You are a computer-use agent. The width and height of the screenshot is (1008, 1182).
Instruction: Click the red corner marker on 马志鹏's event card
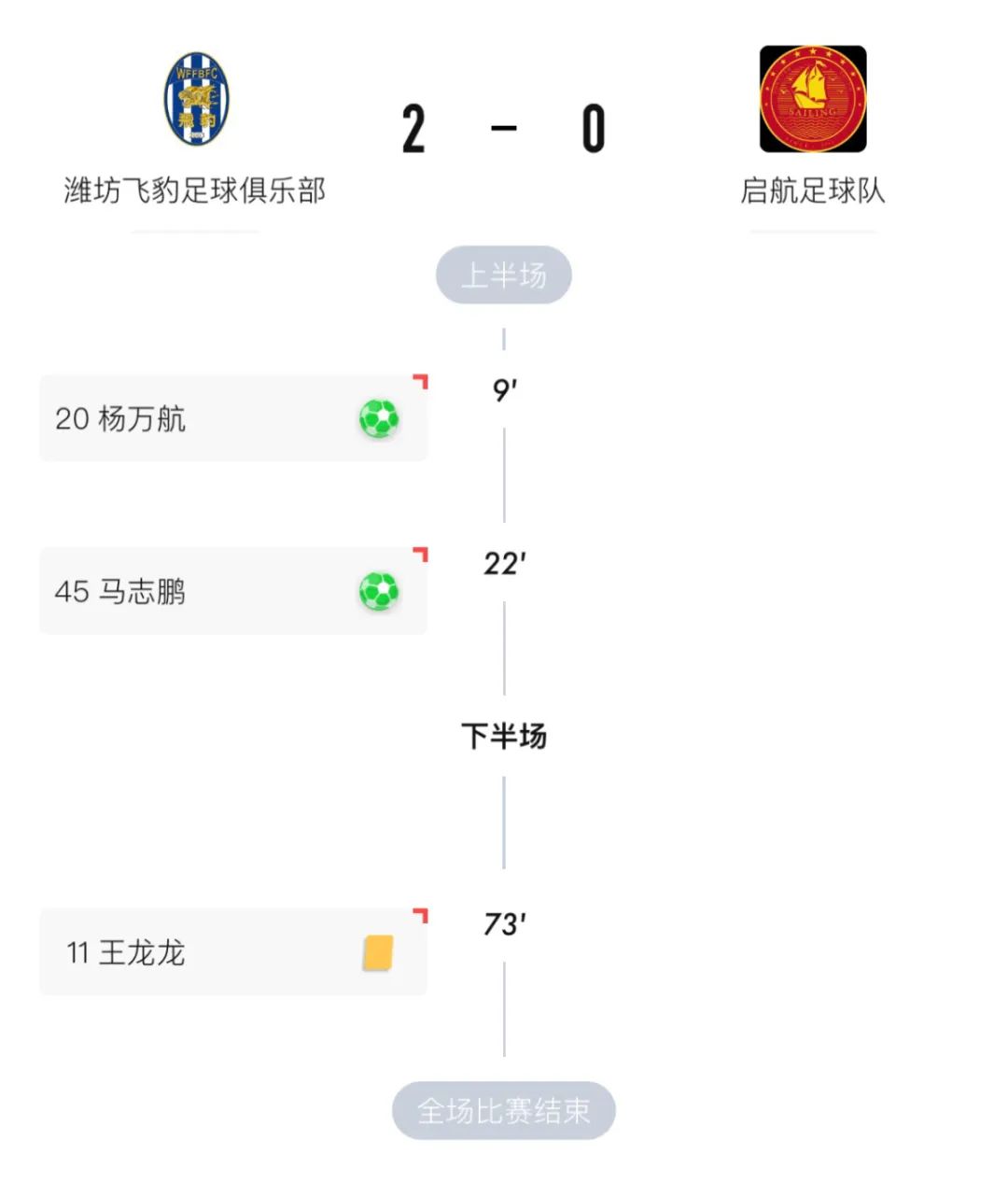422,555
